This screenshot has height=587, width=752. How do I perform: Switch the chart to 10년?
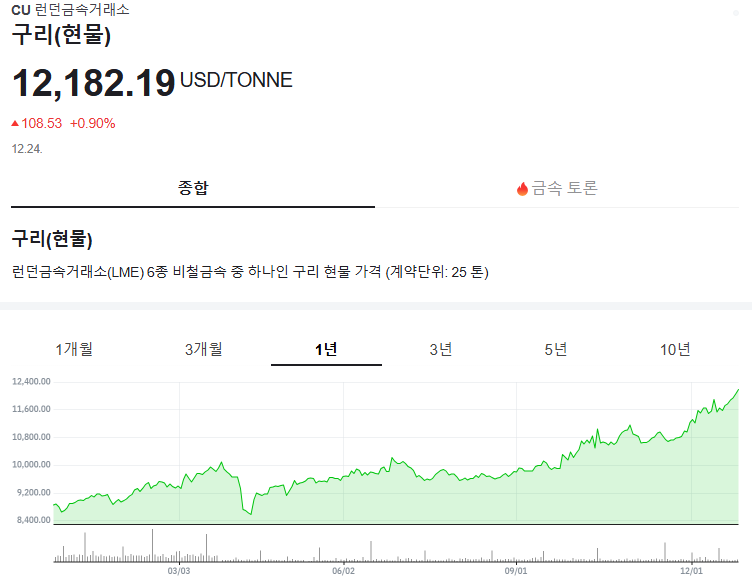(675, 349)
